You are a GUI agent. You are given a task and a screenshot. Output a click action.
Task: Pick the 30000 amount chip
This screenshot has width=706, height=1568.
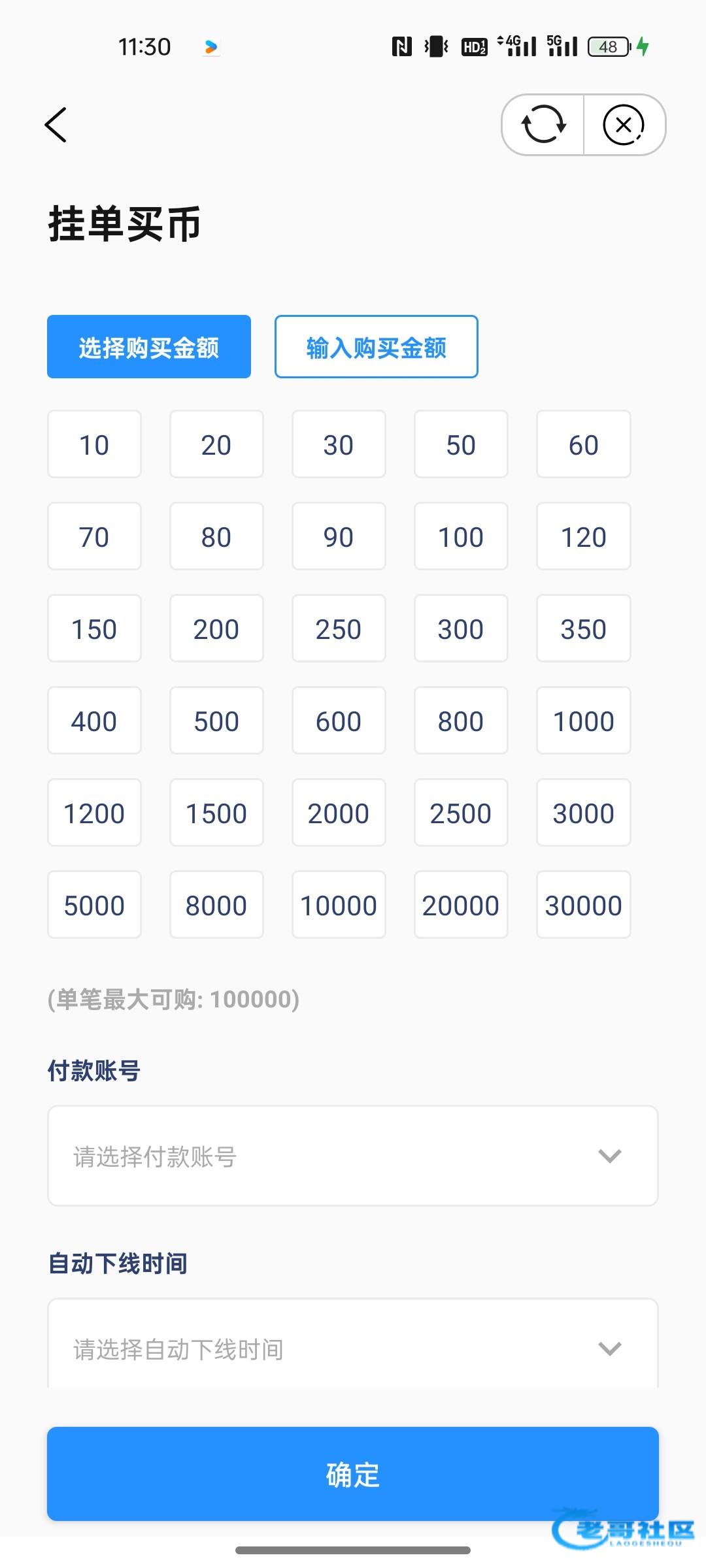pyautogui.click(x=584, y=905)
